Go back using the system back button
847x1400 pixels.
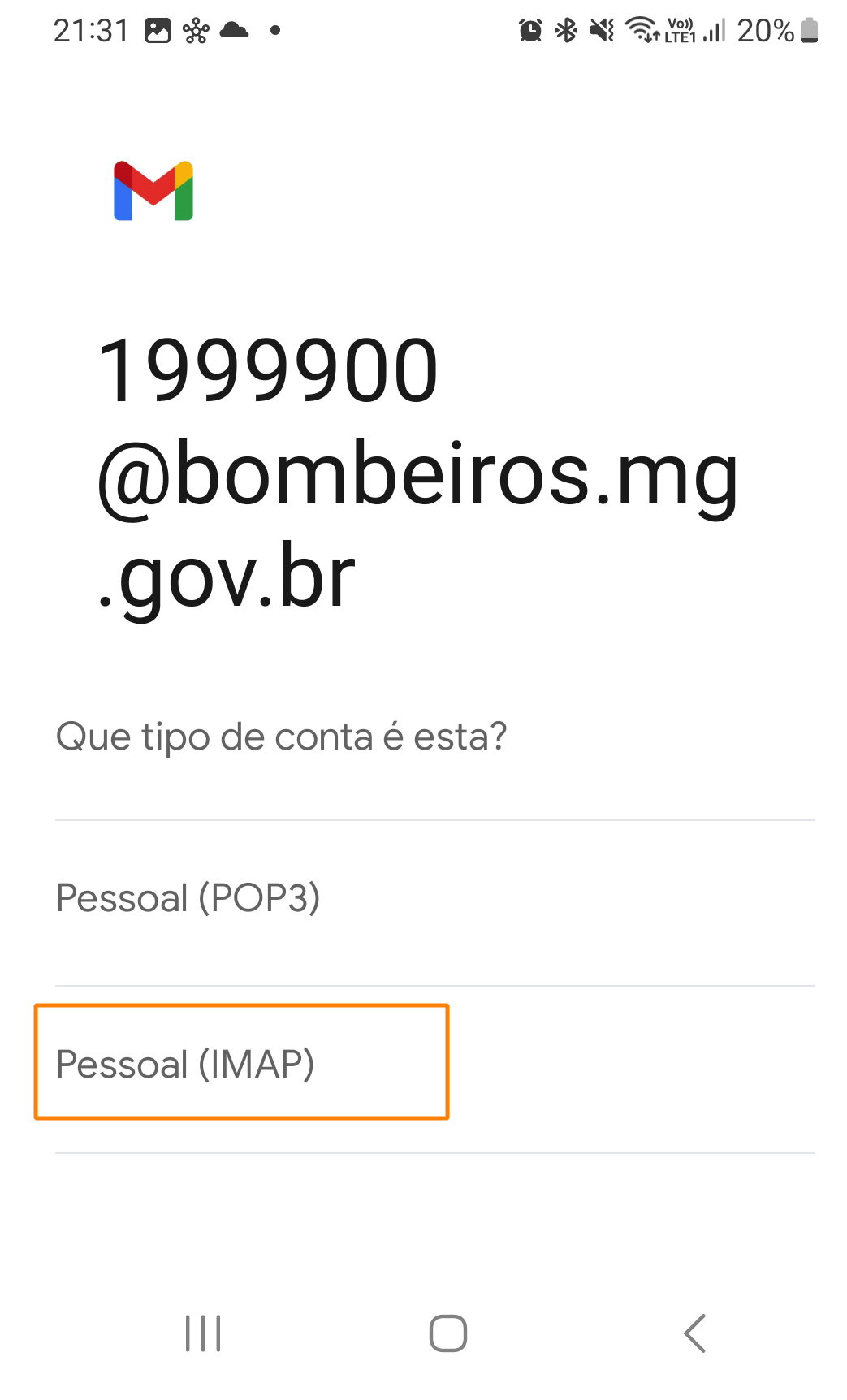(694, 1333)
